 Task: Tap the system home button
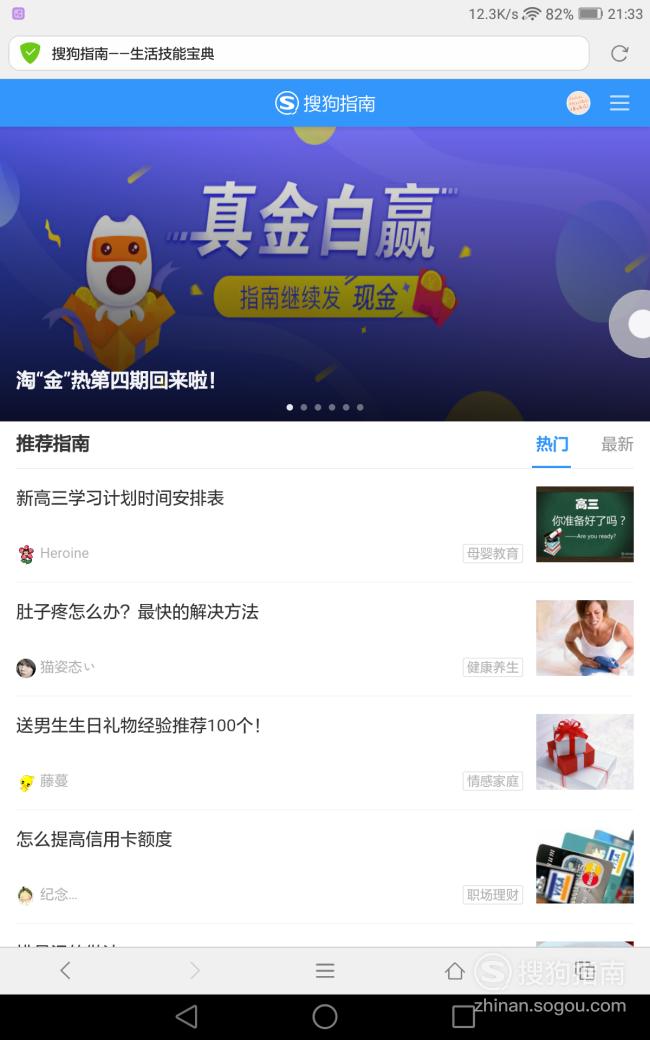(325, 1016)
